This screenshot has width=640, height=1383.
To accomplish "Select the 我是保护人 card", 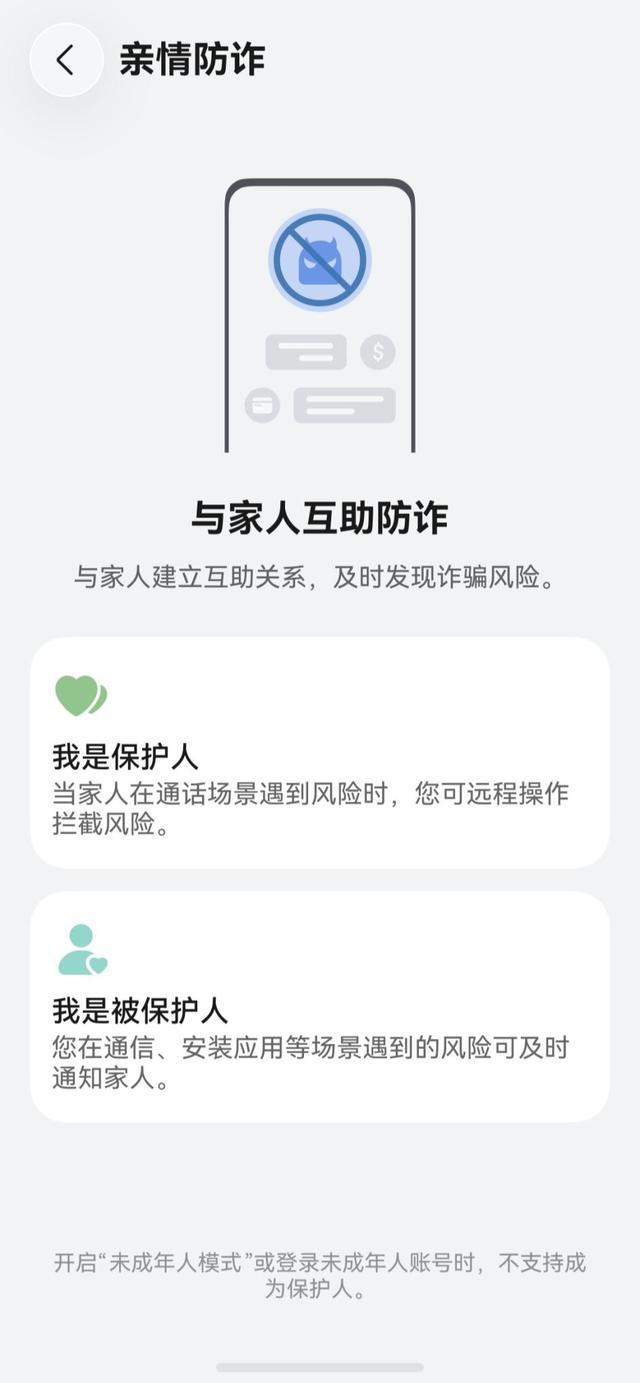I will click(x=320, y=752).
